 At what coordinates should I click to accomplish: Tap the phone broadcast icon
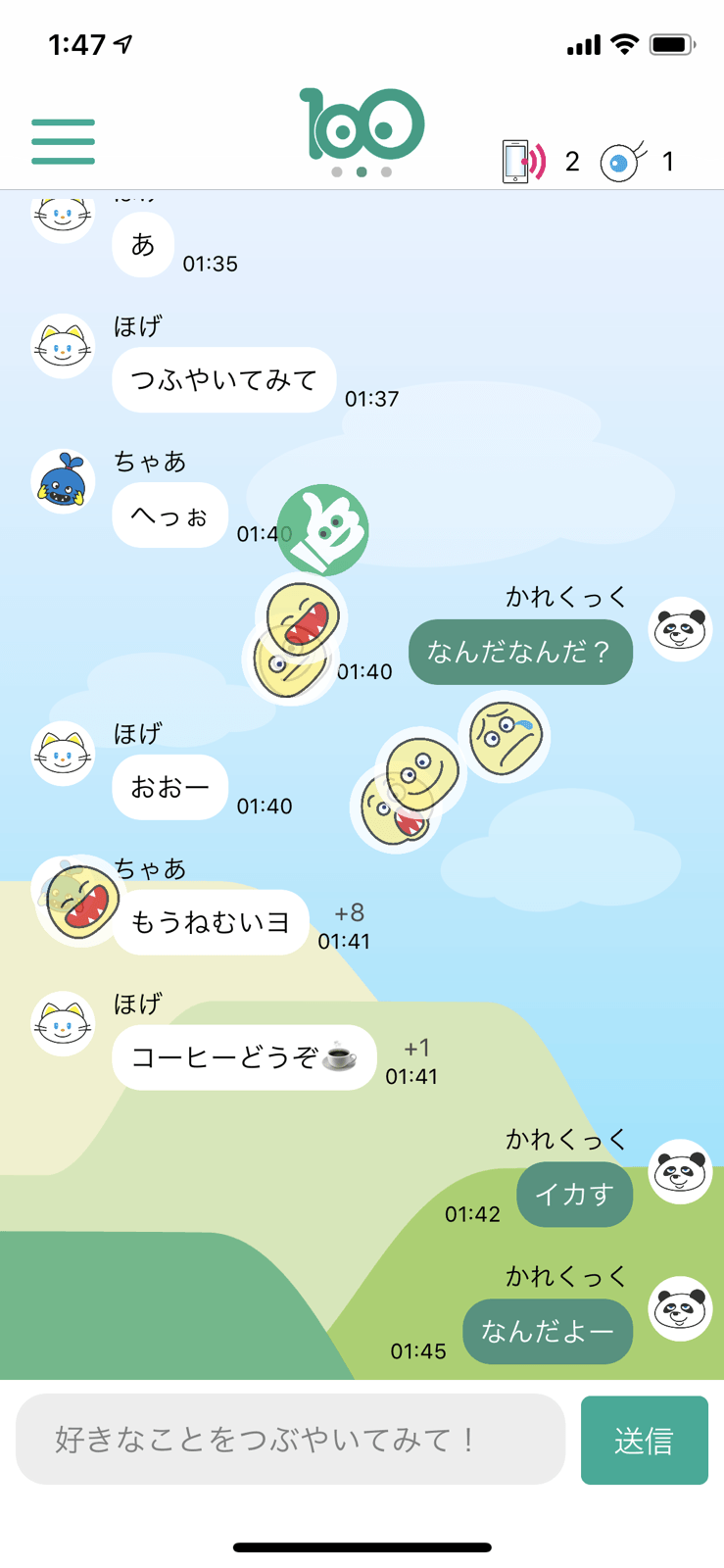(x=523, y=161)
